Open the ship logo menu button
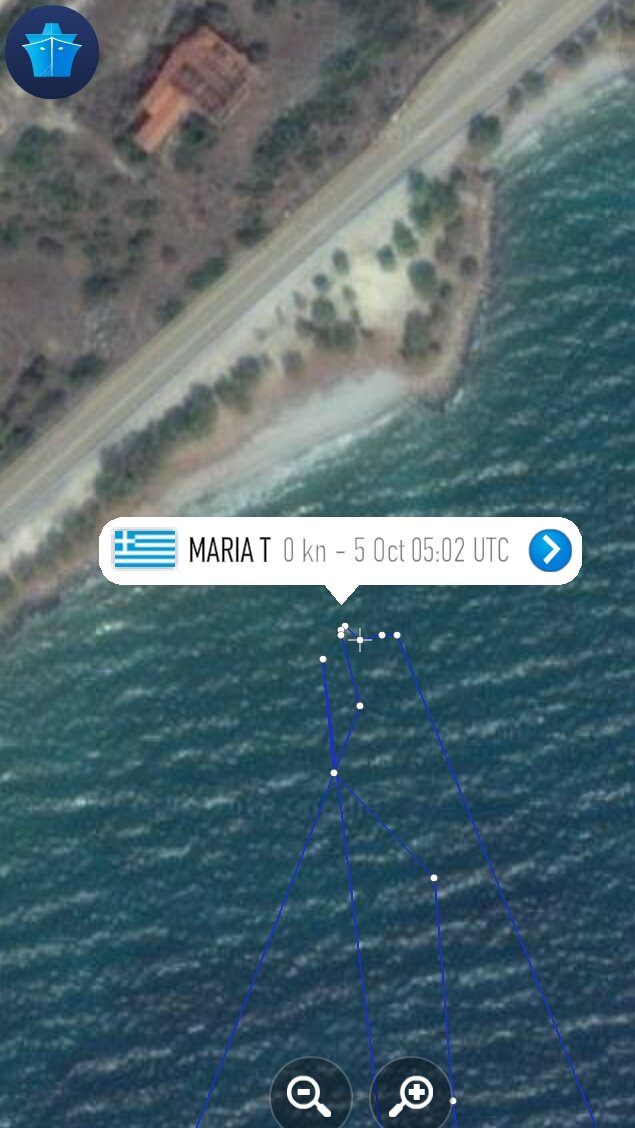The width and height of the screenshot is (635, 1128). [52, 52]
